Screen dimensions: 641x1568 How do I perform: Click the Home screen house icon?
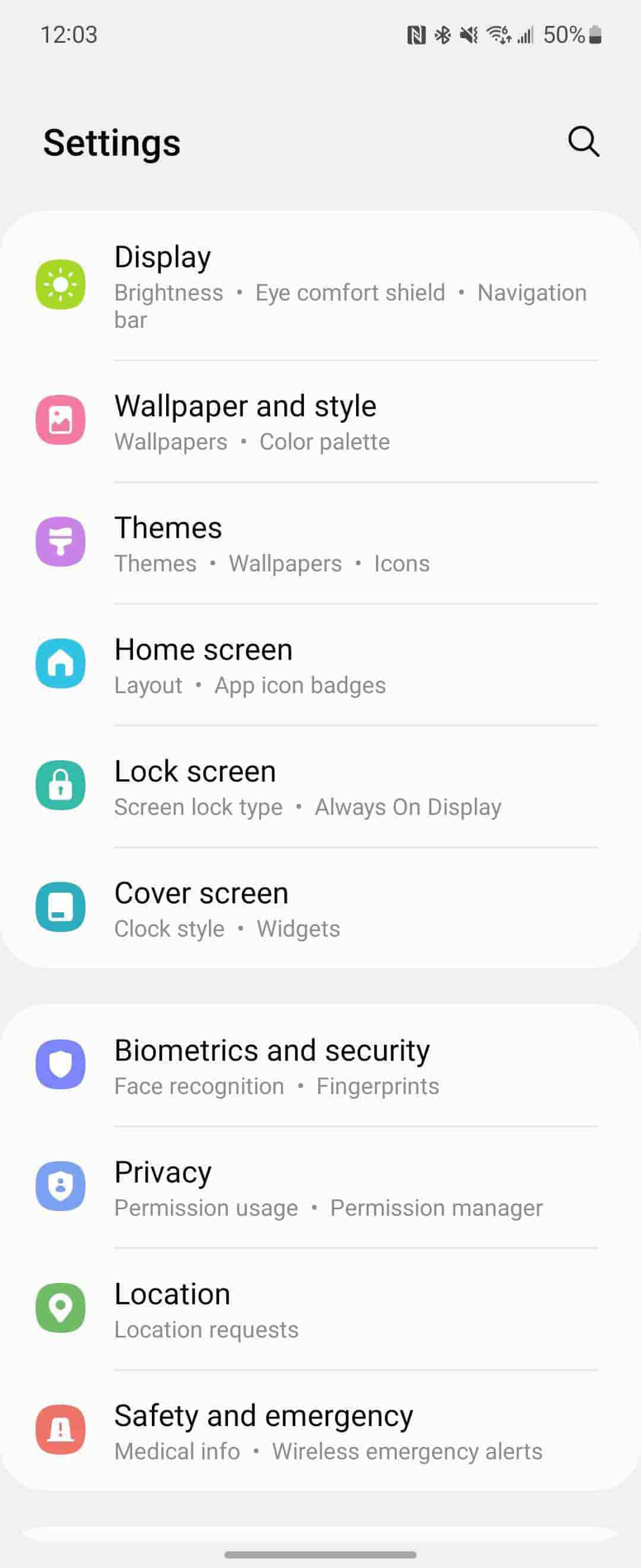[x=61, y=663]
